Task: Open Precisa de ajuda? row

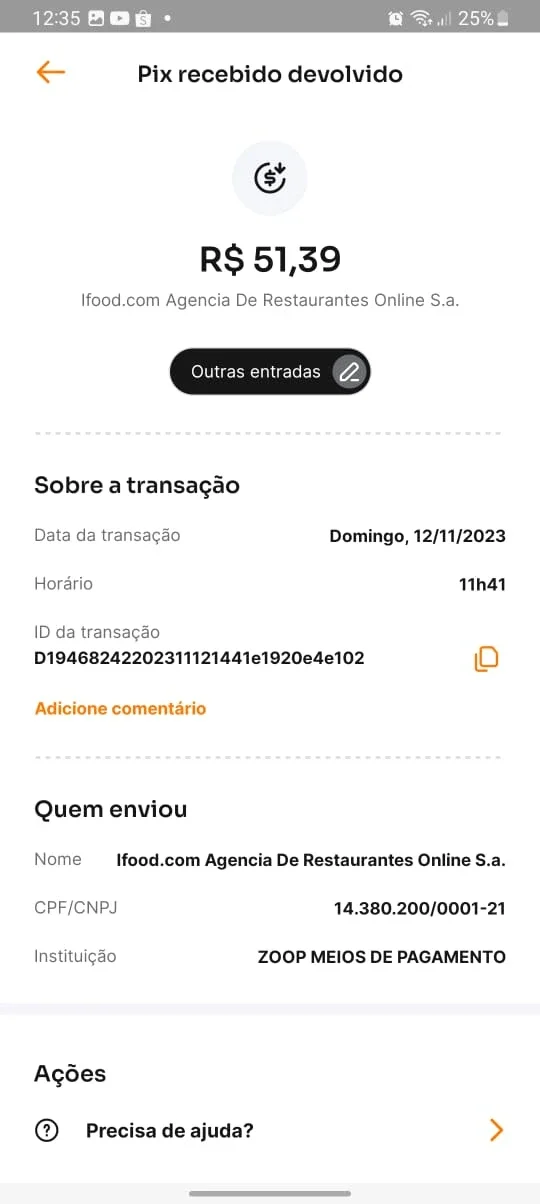Action: 270,1131
